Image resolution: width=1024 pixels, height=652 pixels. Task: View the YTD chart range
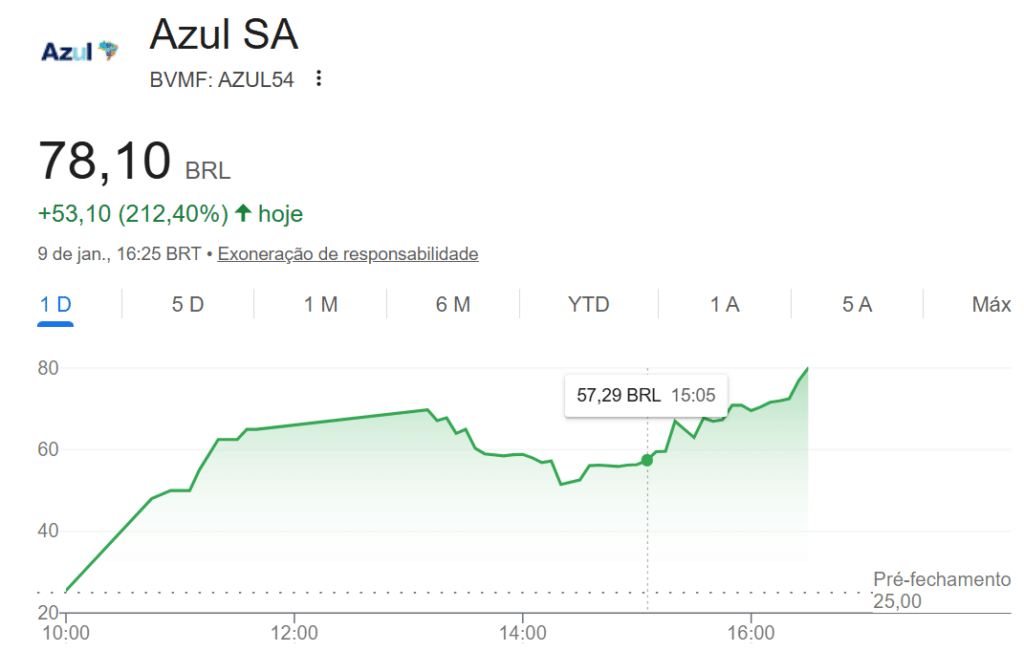pyautogui.click(x=588, y=305)
